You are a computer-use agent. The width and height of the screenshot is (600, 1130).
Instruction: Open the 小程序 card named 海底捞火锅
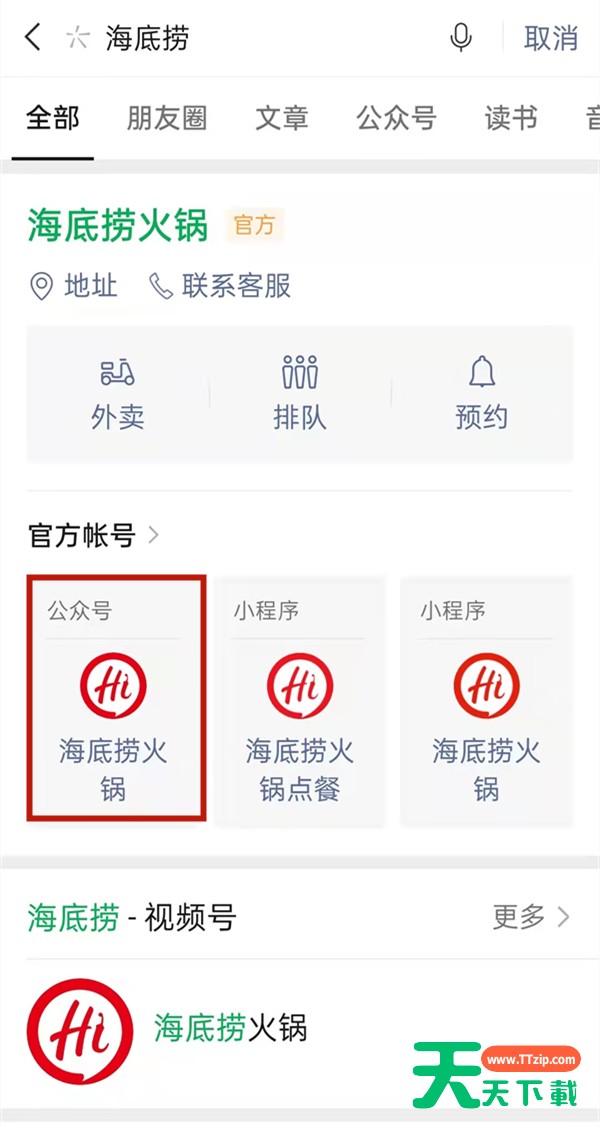(x=486, y=698)
